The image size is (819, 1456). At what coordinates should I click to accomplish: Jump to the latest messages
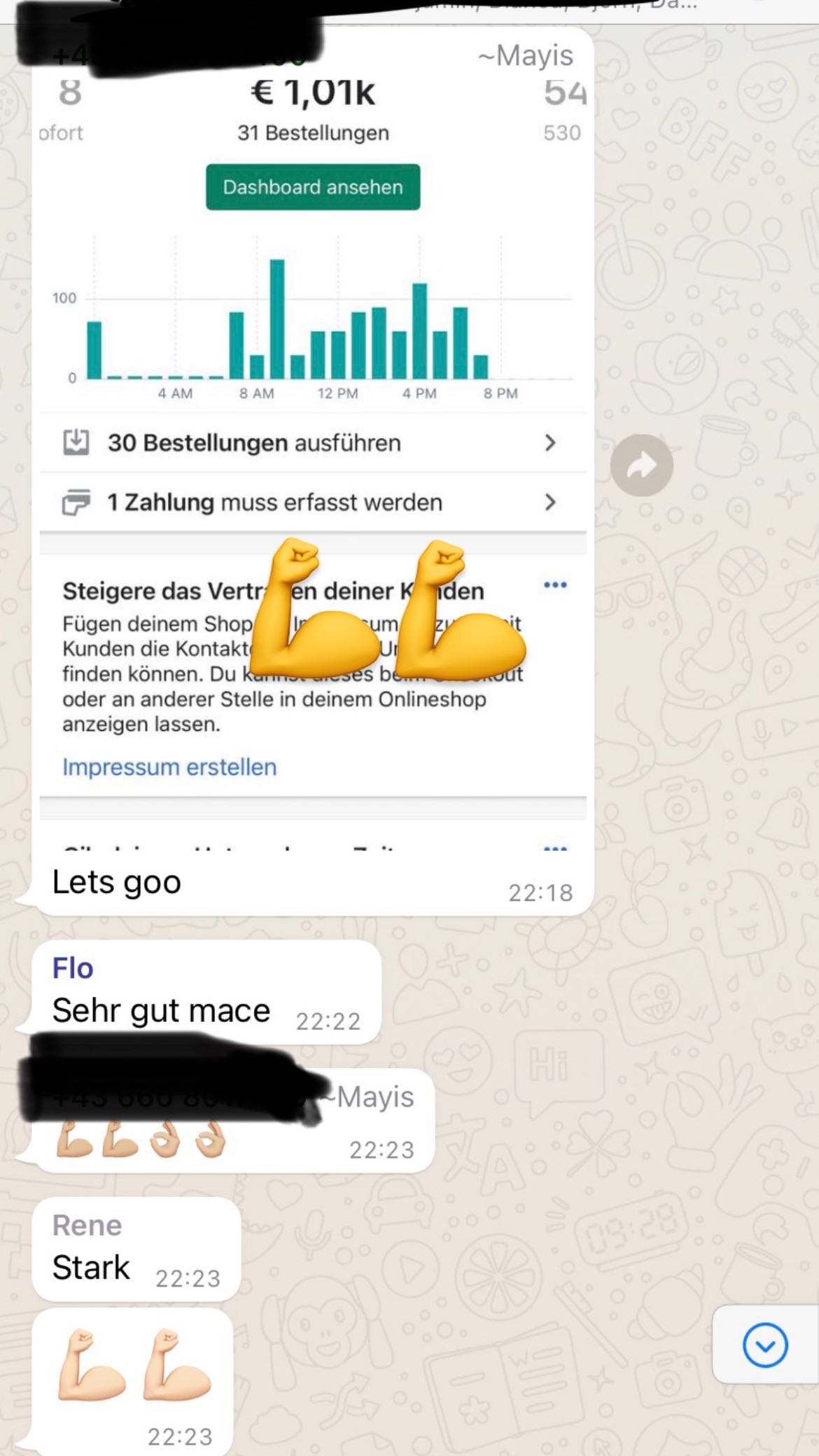pos(764,1345)
